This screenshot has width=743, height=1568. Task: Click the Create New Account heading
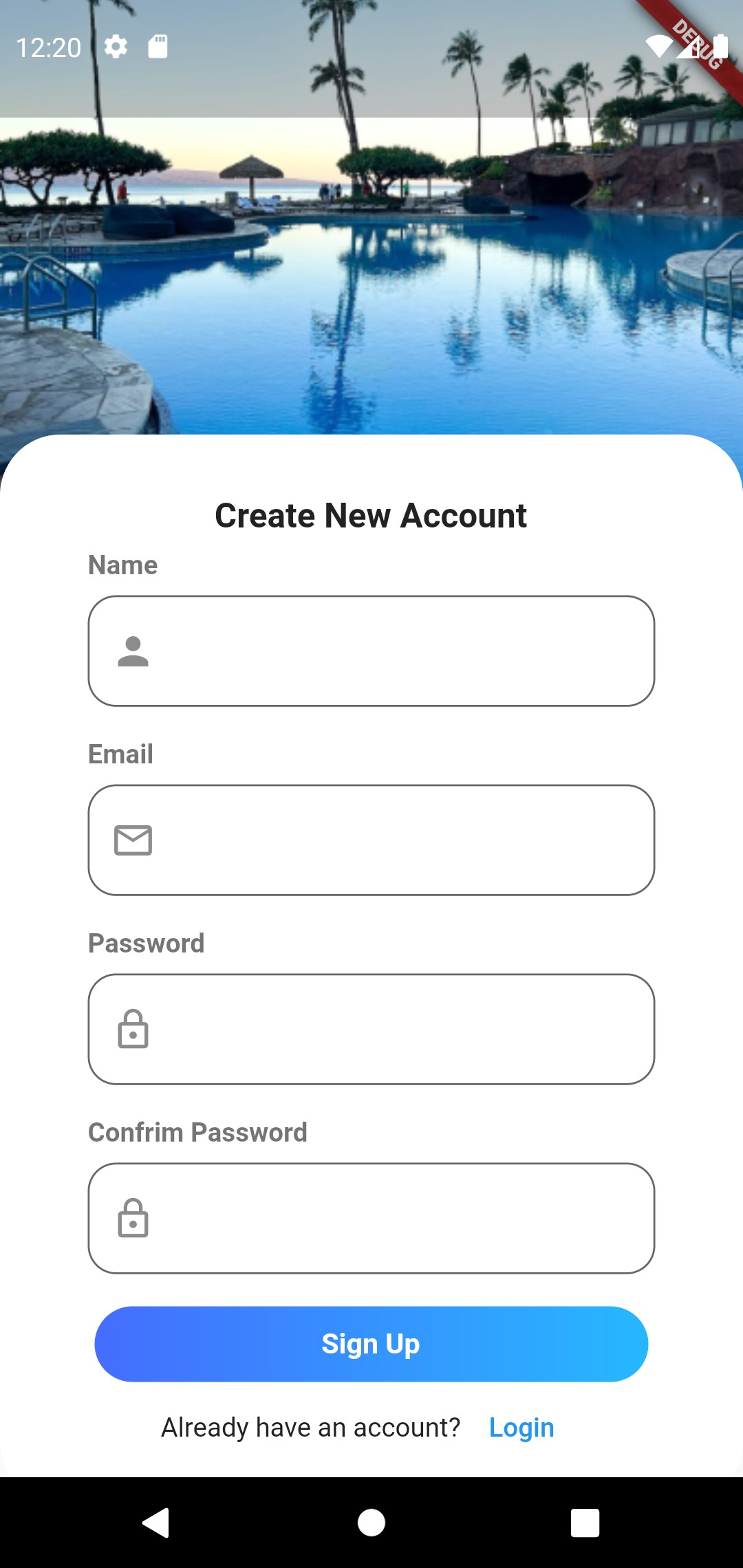click(371, 514)
